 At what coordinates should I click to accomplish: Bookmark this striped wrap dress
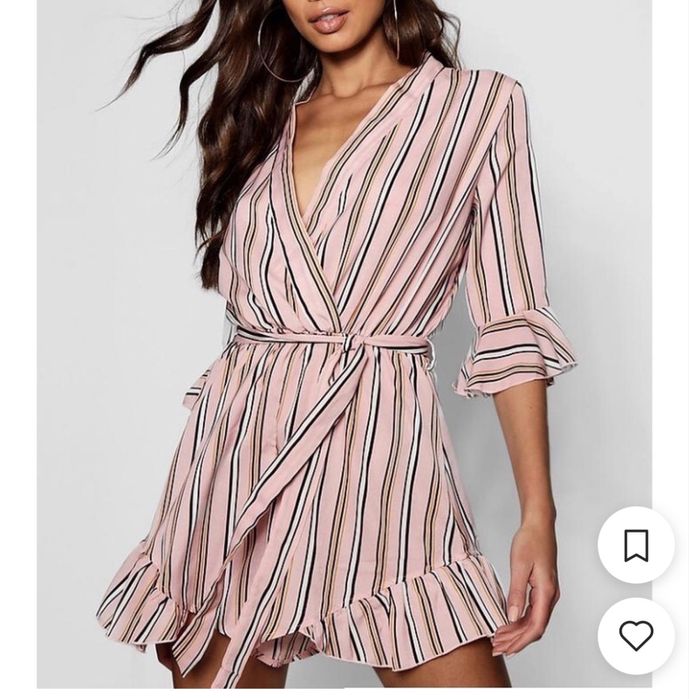(x=636, y=545)
